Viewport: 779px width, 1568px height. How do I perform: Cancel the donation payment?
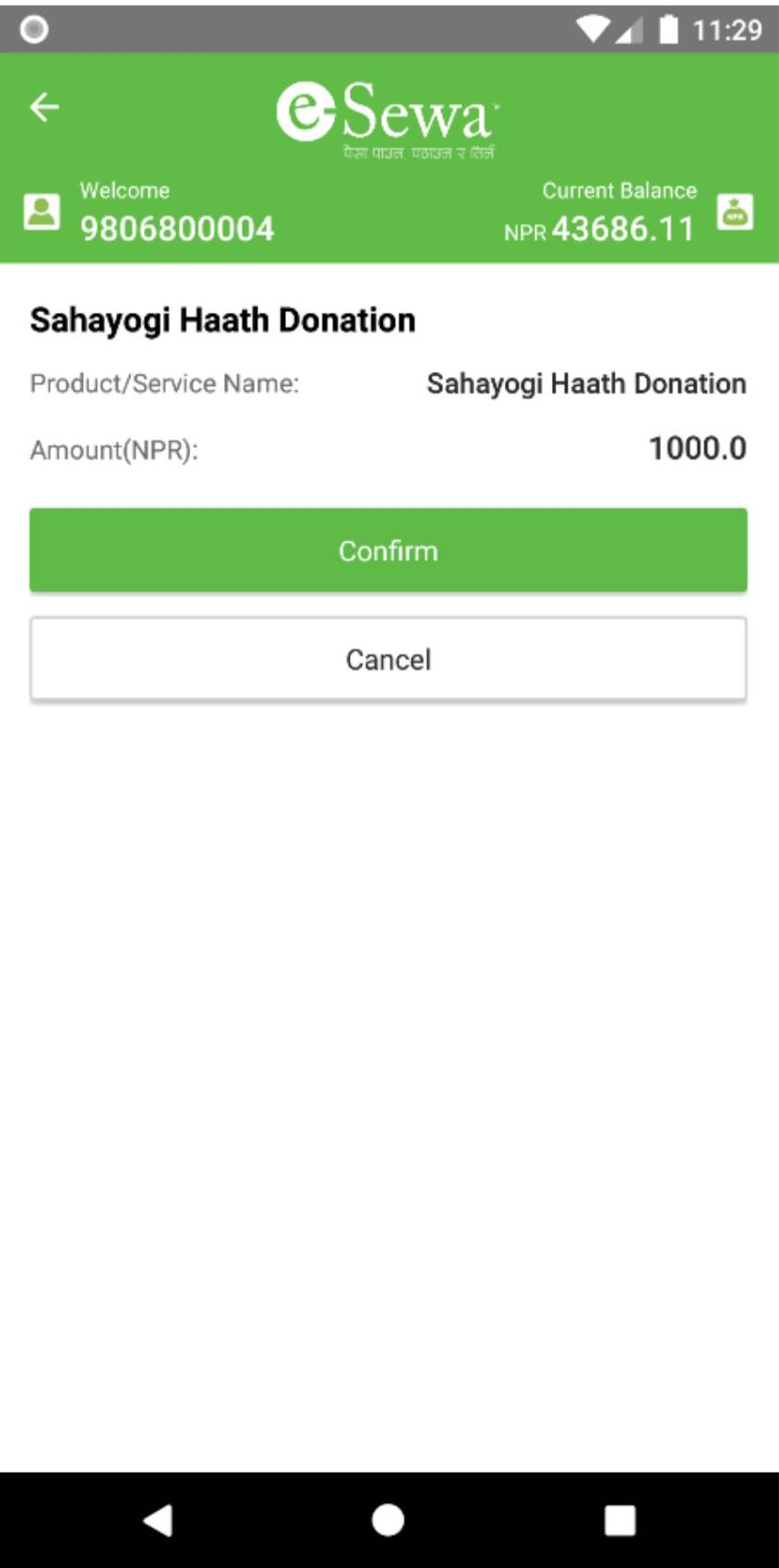[388, 659]
